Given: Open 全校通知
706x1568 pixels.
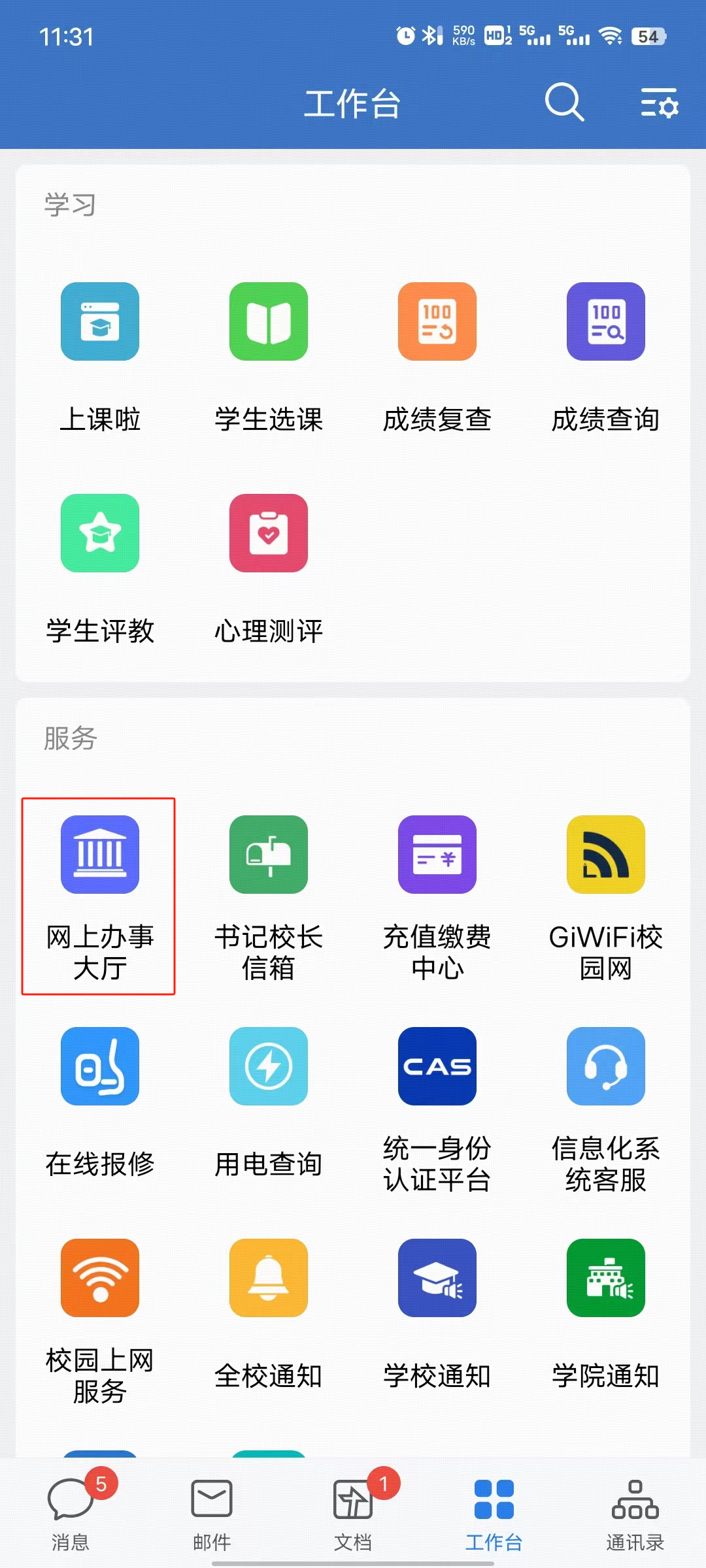Looking at the screenshot, I should pos(269,1278).
